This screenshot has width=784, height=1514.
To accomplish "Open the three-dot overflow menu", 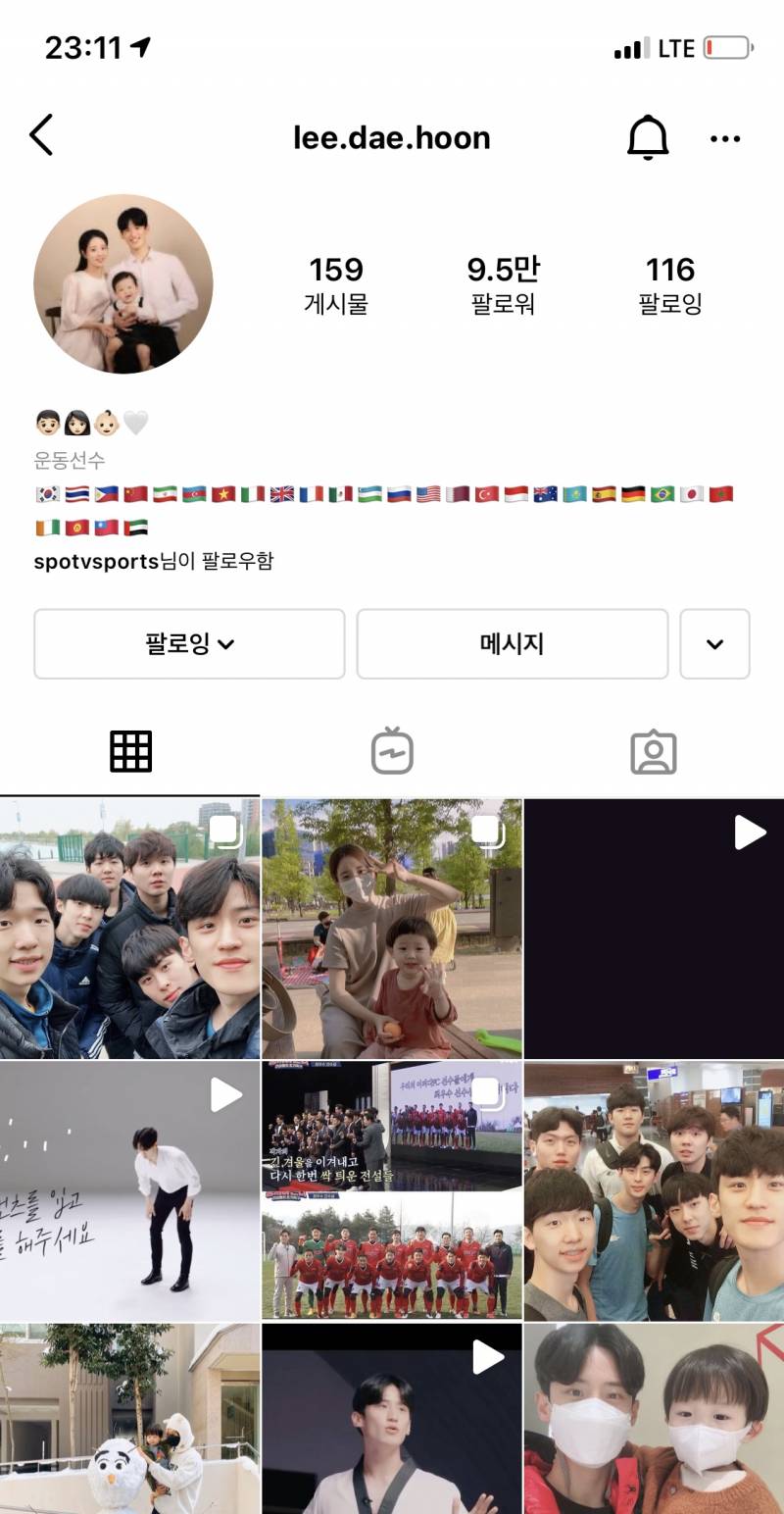I will pyautogui.click(x=725, y=138).
